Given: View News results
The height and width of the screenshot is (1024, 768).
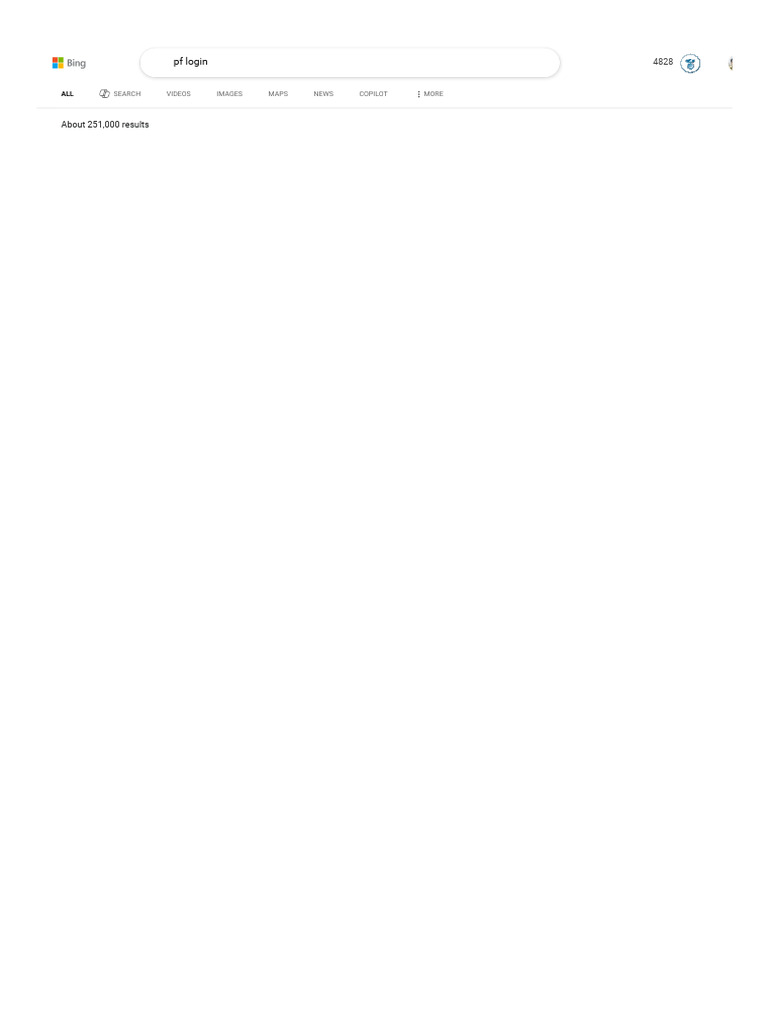Looking at the screenshot, I should [x=323, y=94].
